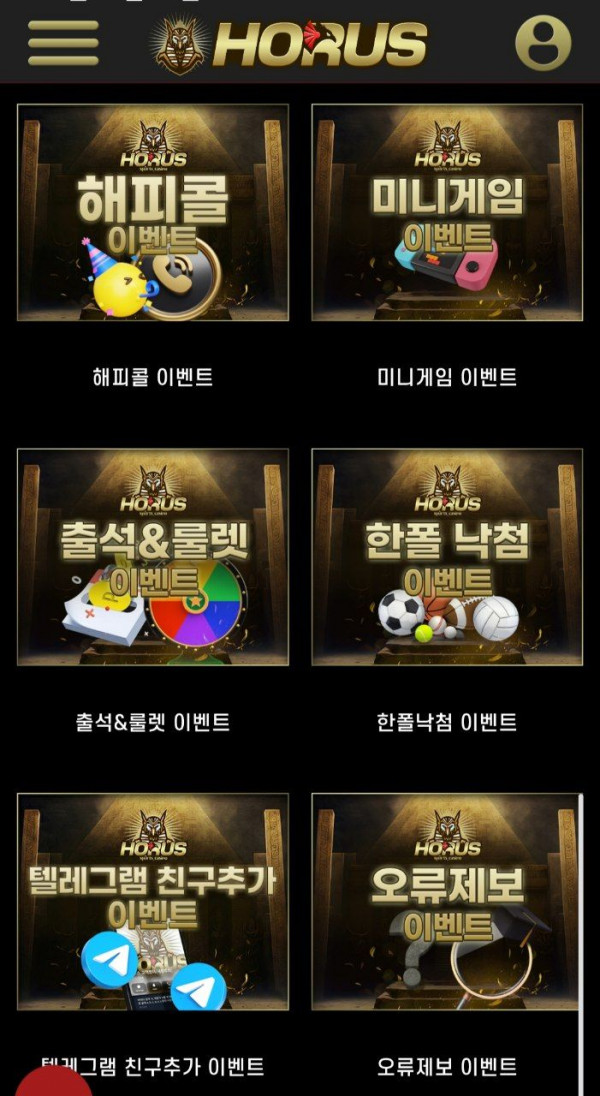Screen dimensions: 600x1096
Task: Open the user profile icon
Action: 543,43
